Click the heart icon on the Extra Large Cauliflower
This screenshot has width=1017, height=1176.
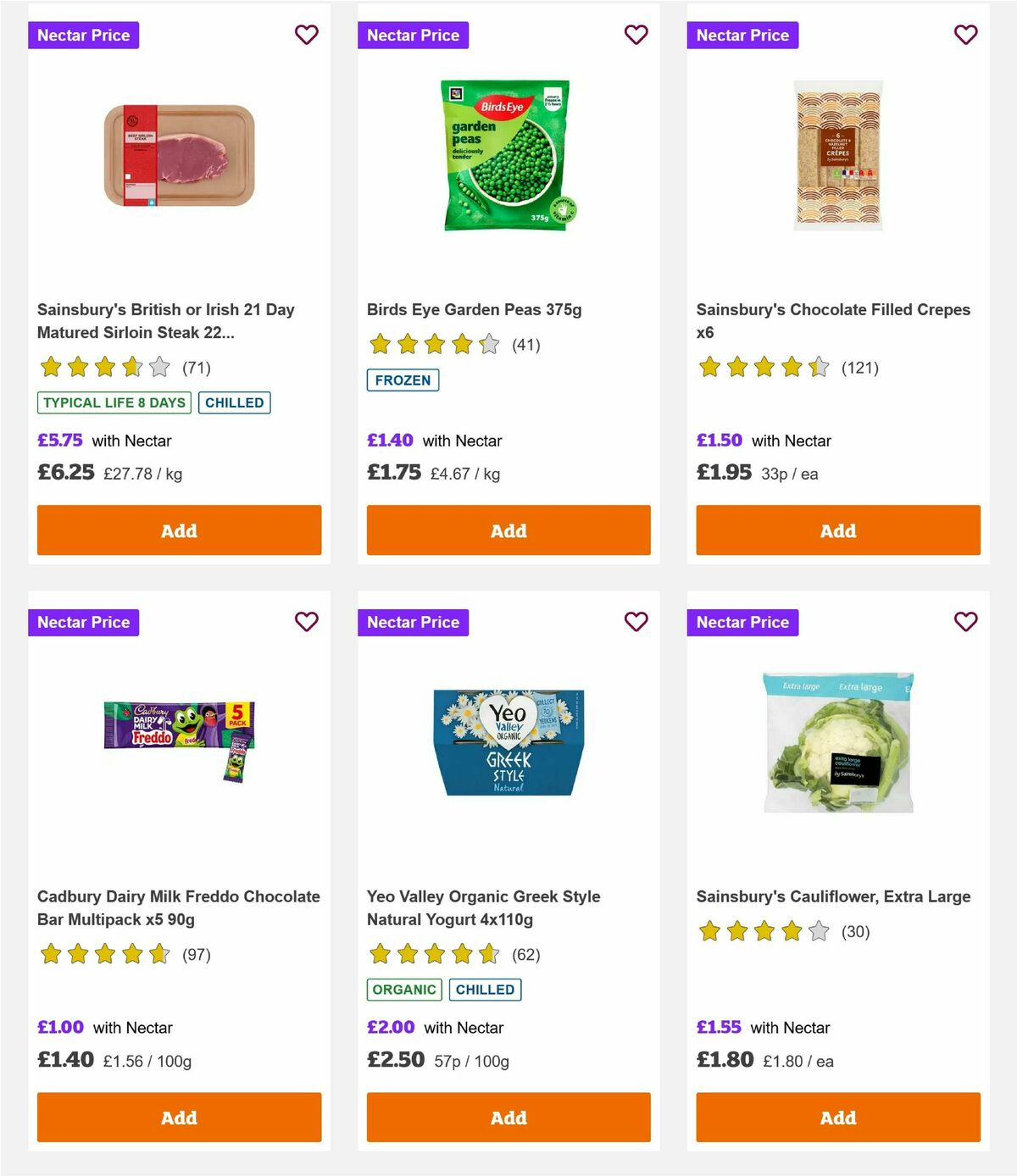[x=965, y=621]
